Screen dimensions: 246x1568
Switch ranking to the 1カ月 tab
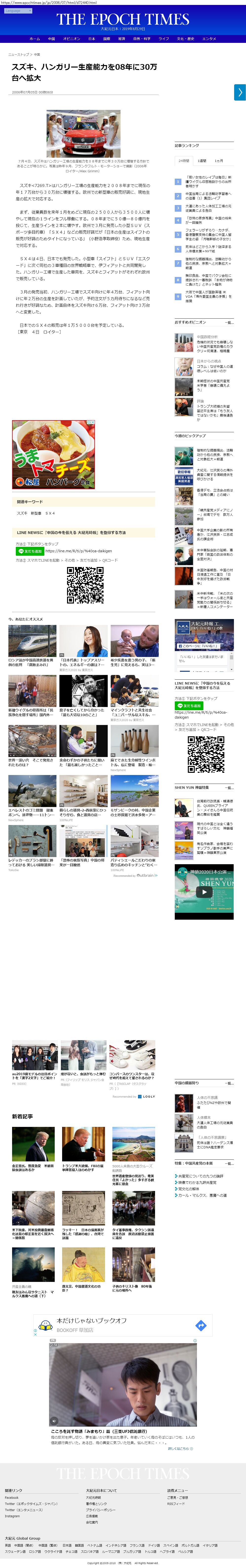click(x=219, y=161)
